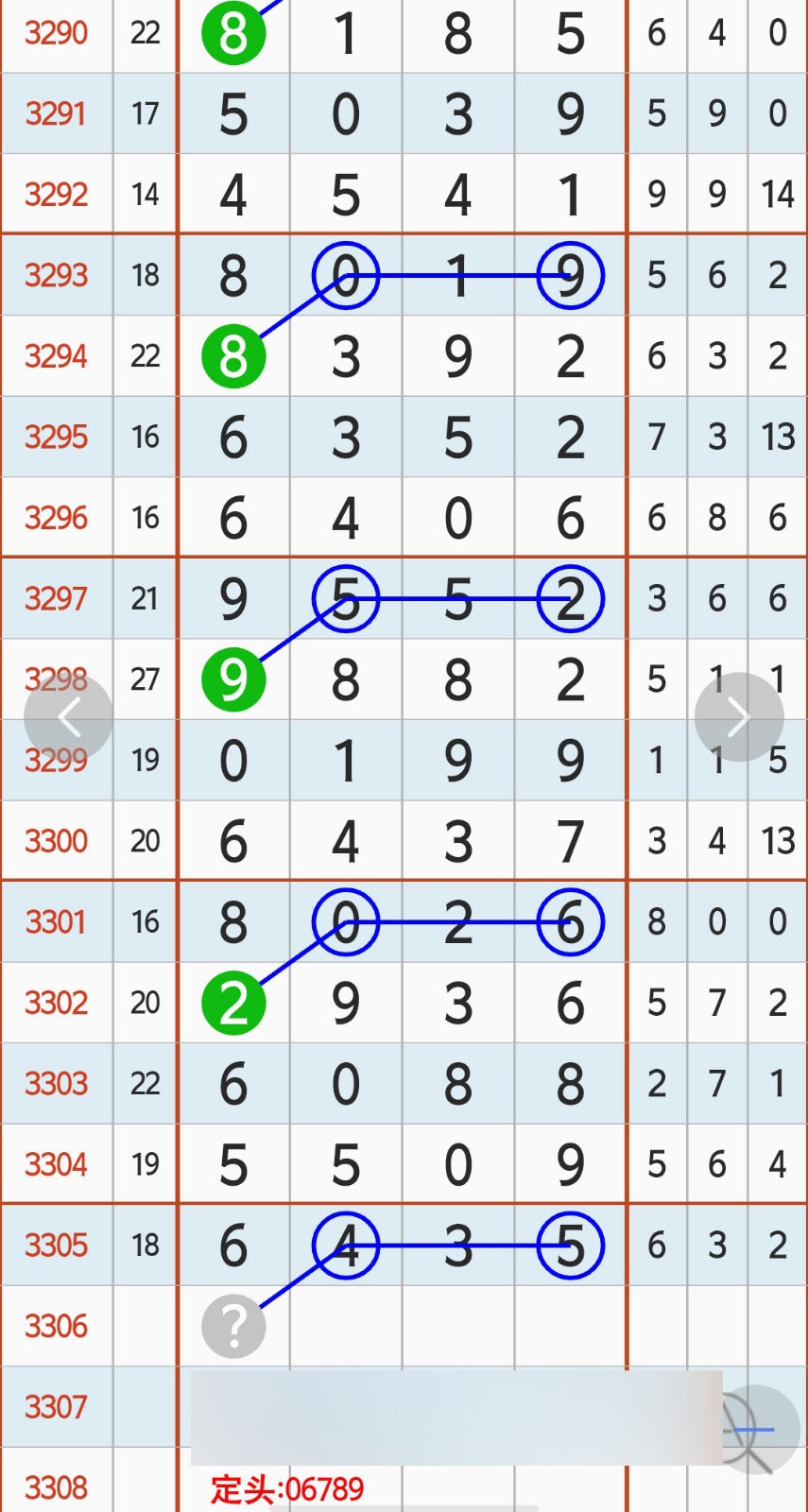Toggle the blue circled 5 in row 3297
This screenshot has height=1512, width=808.
346,598
